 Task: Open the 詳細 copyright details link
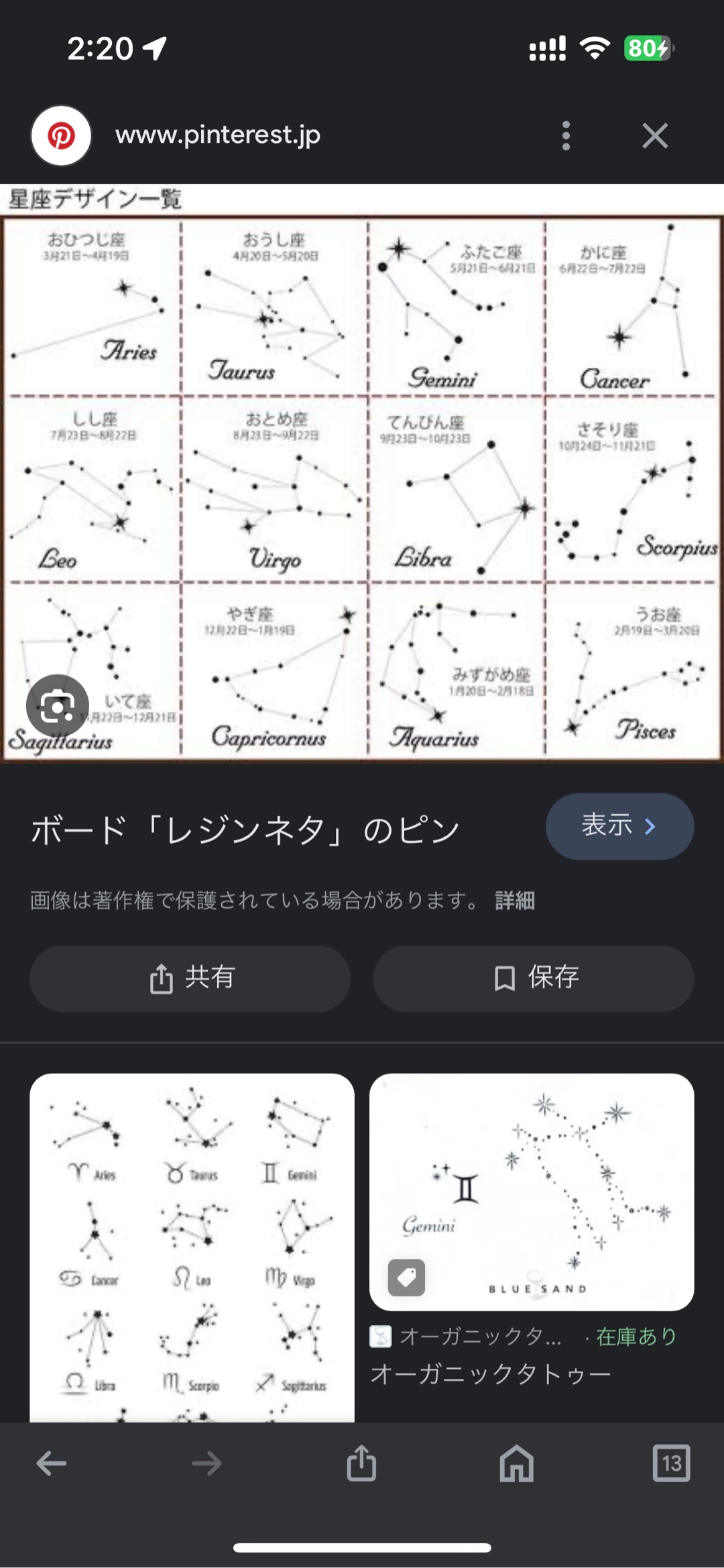(515, 901)
